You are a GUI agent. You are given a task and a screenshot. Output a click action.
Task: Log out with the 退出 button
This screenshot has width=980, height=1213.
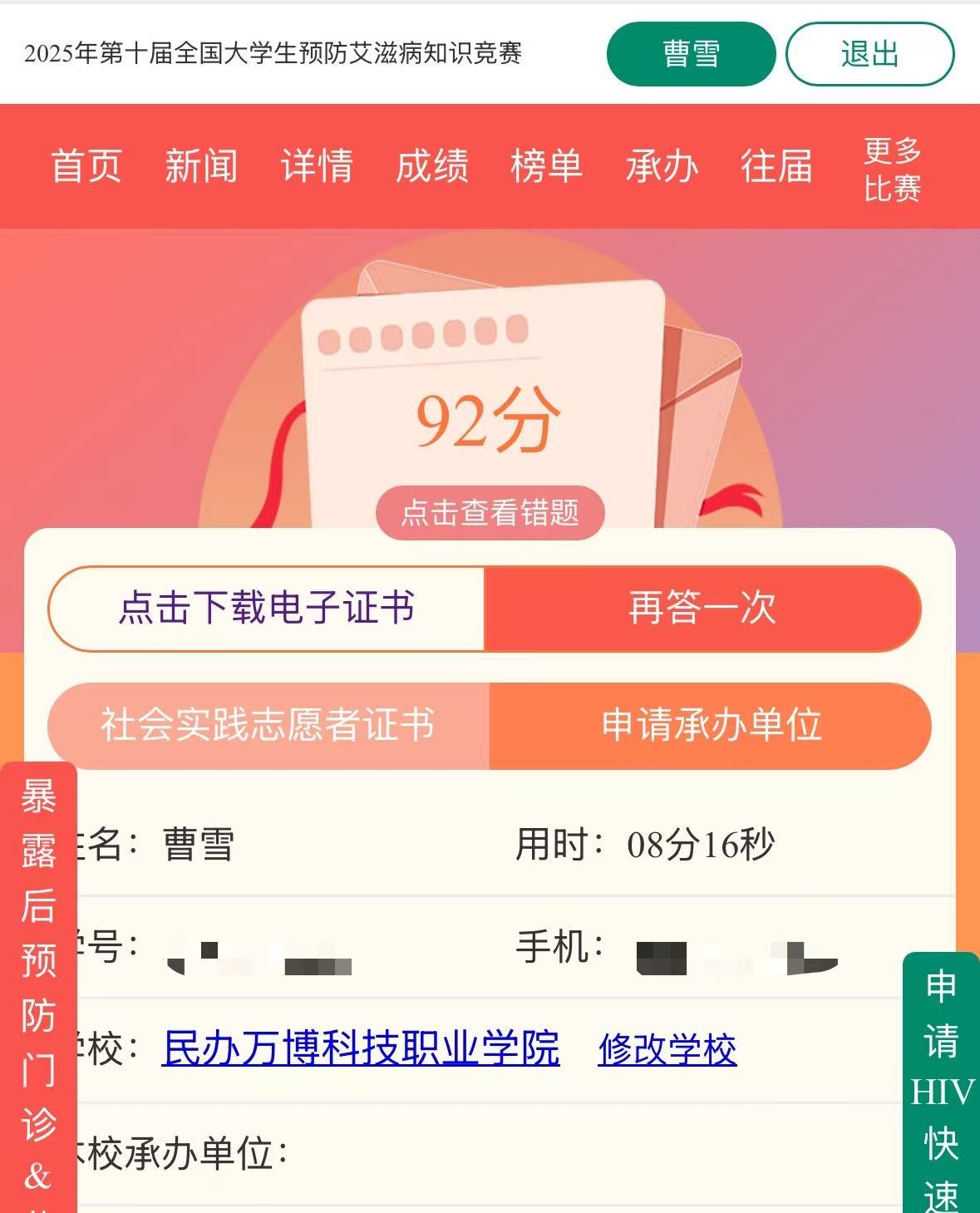[x=869, y=54]
